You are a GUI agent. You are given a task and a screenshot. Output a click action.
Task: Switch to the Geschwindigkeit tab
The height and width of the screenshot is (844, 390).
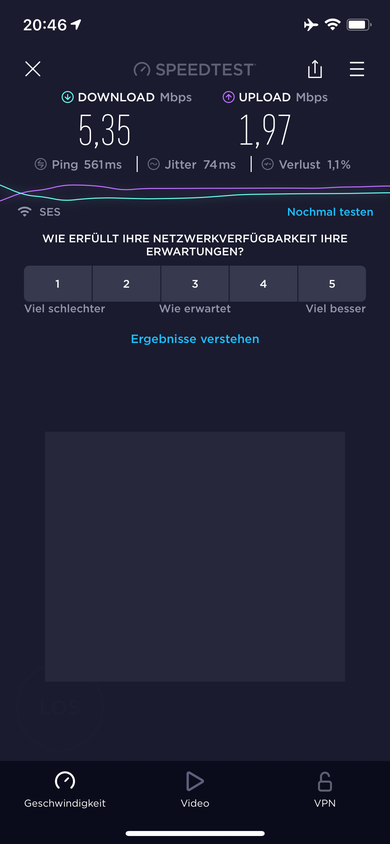tap(65, 789)
